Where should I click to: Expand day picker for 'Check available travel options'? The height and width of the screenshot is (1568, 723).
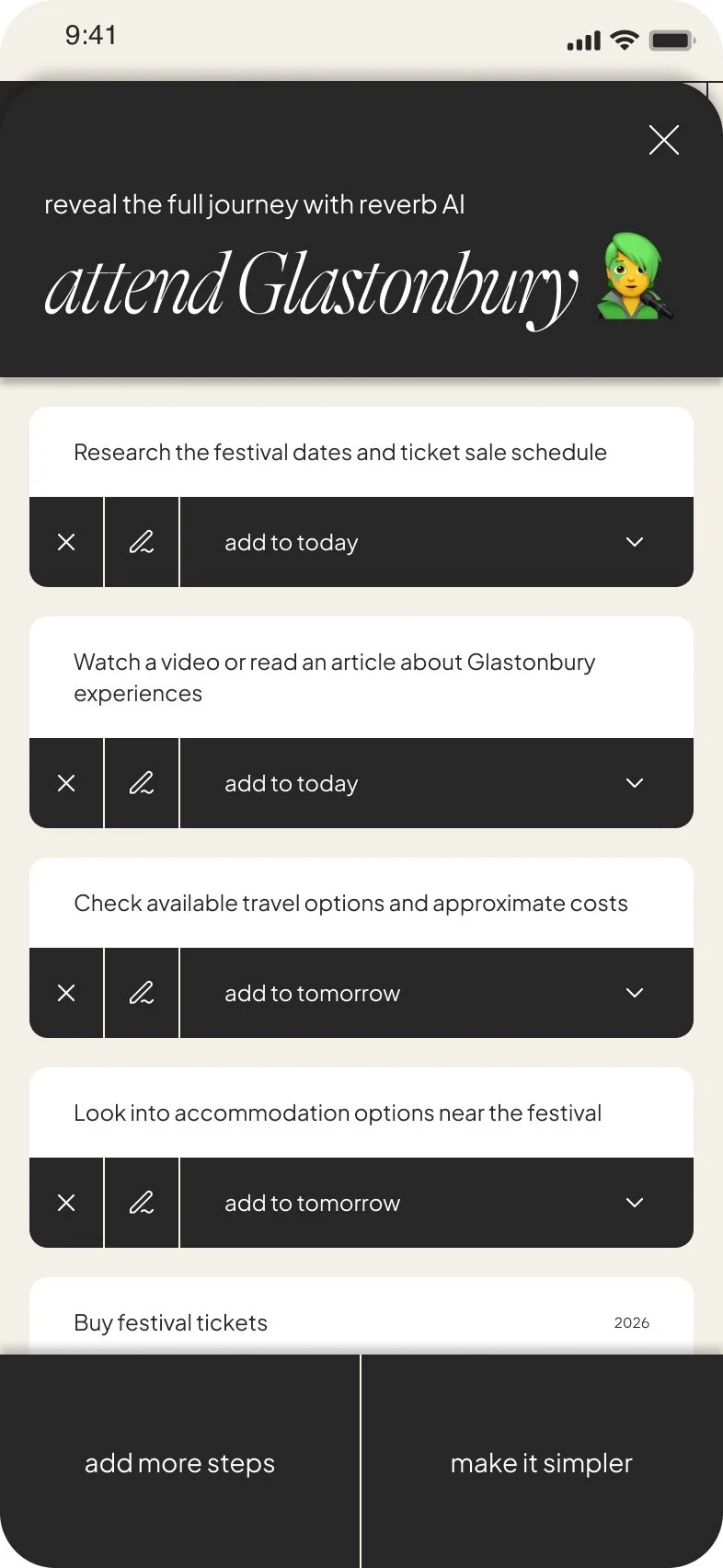pos(634,993)
